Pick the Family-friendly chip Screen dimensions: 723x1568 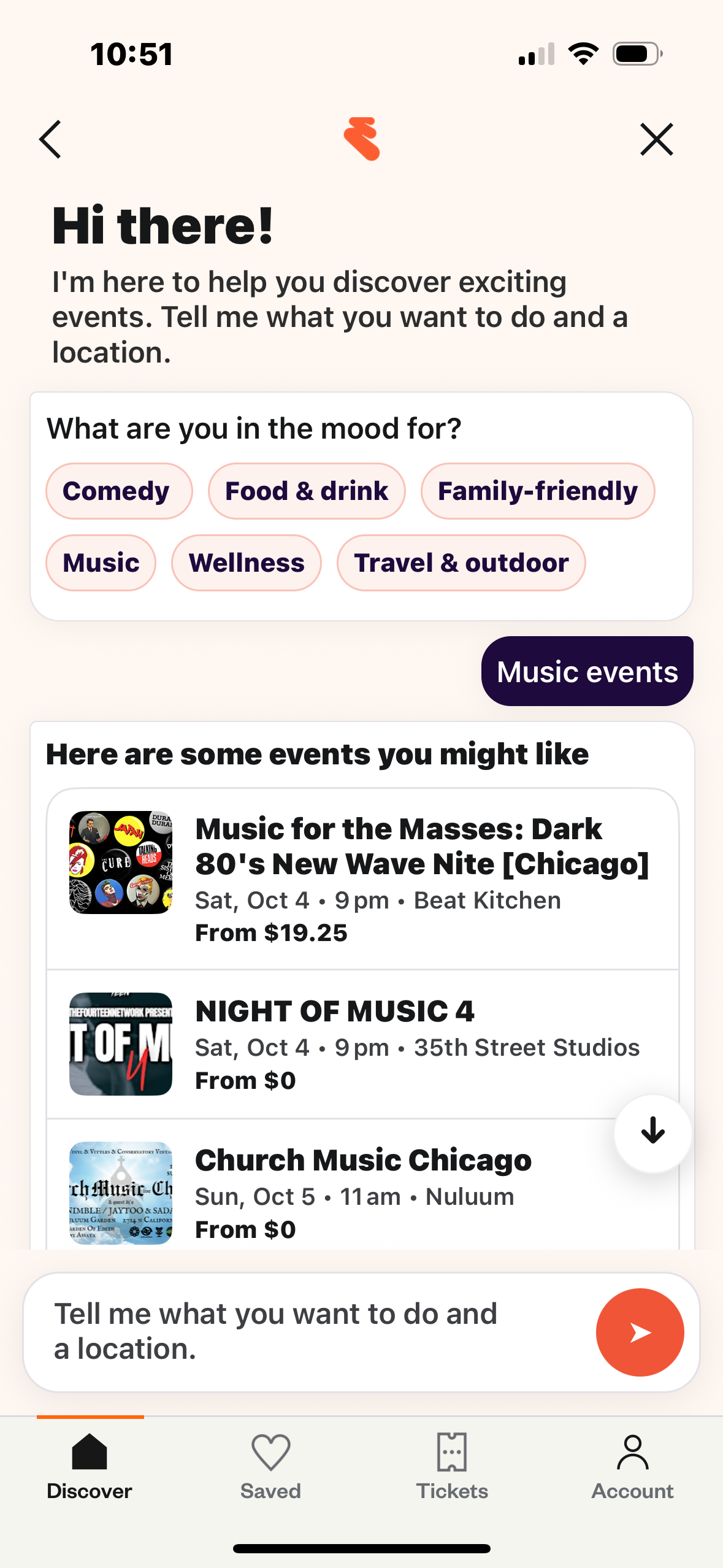[537, 491]
